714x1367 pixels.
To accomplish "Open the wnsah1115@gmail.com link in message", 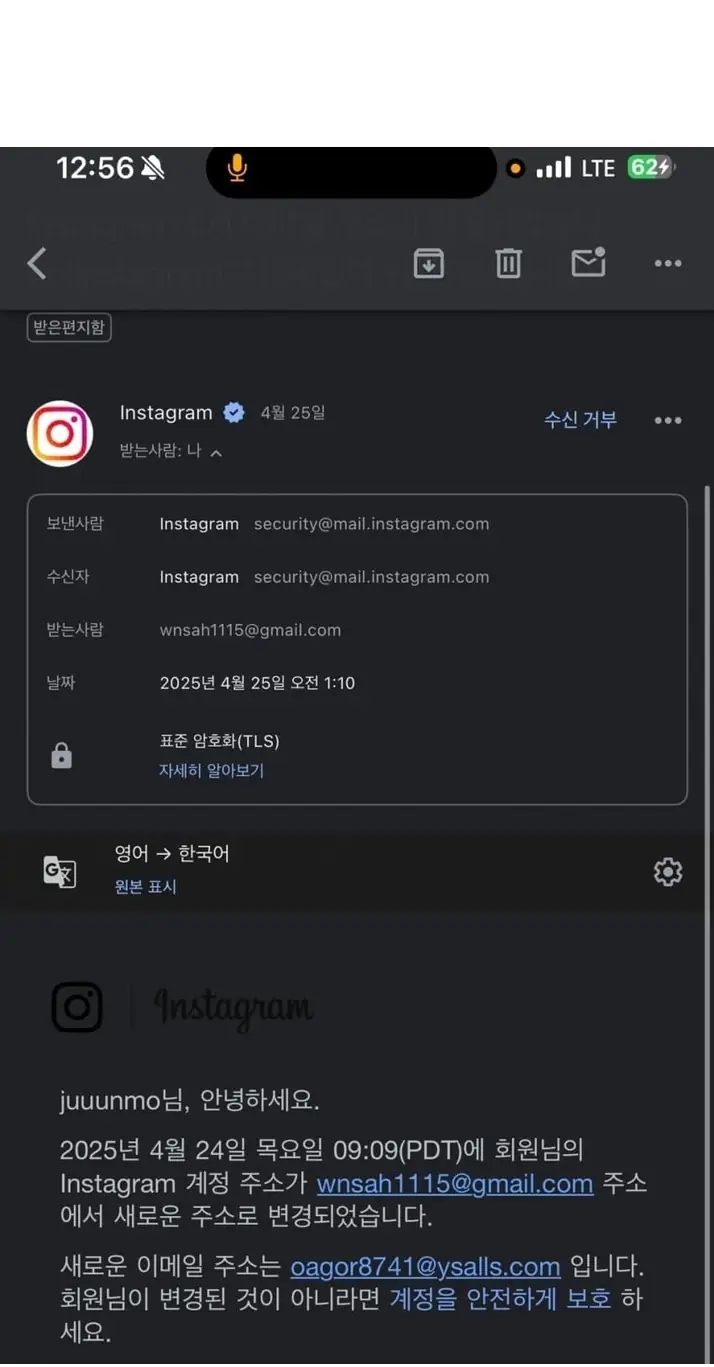I will (x=455, y=1184).
